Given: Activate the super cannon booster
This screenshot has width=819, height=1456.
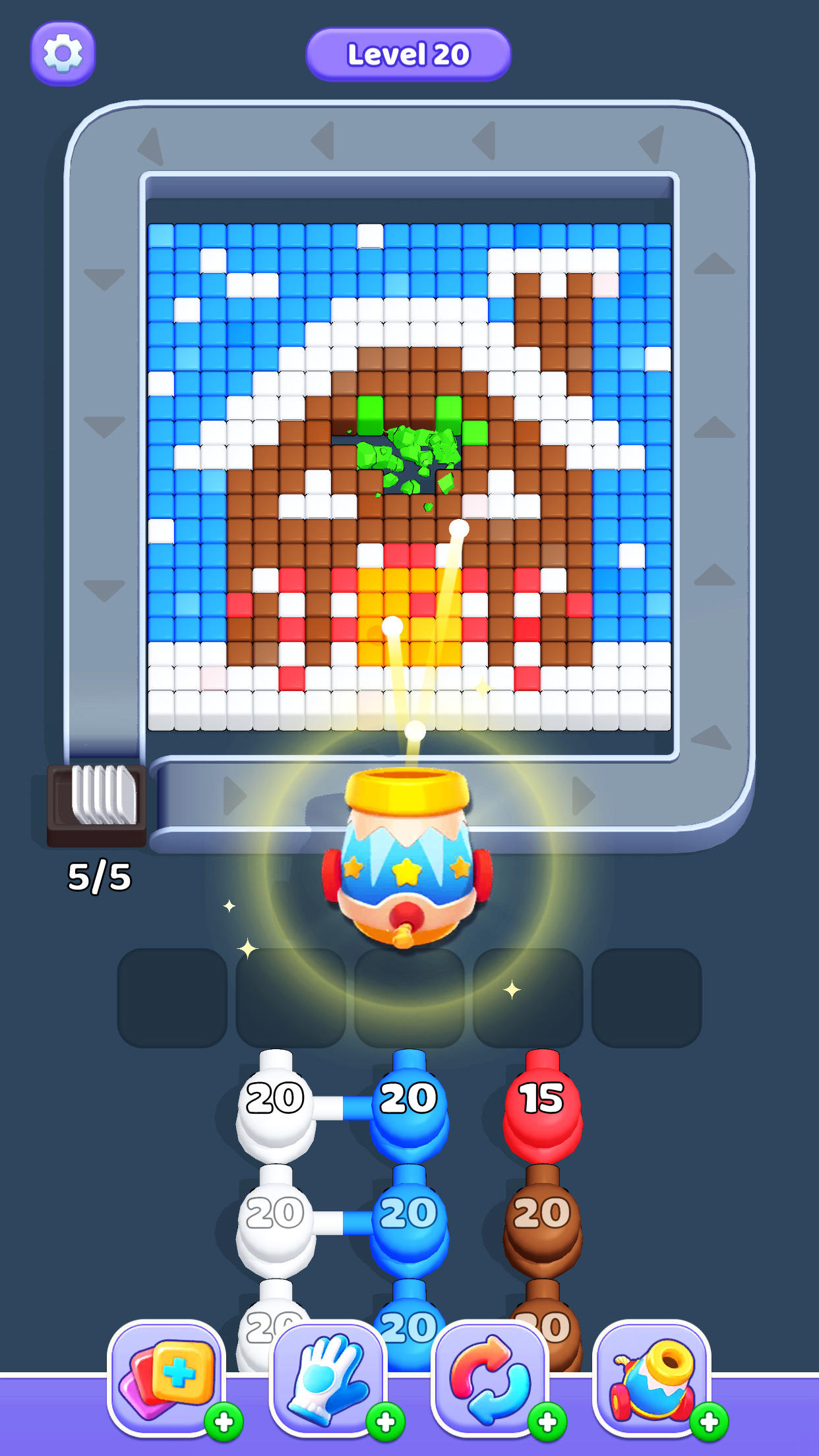Looking at the screenshot, I should [652, 1378].
